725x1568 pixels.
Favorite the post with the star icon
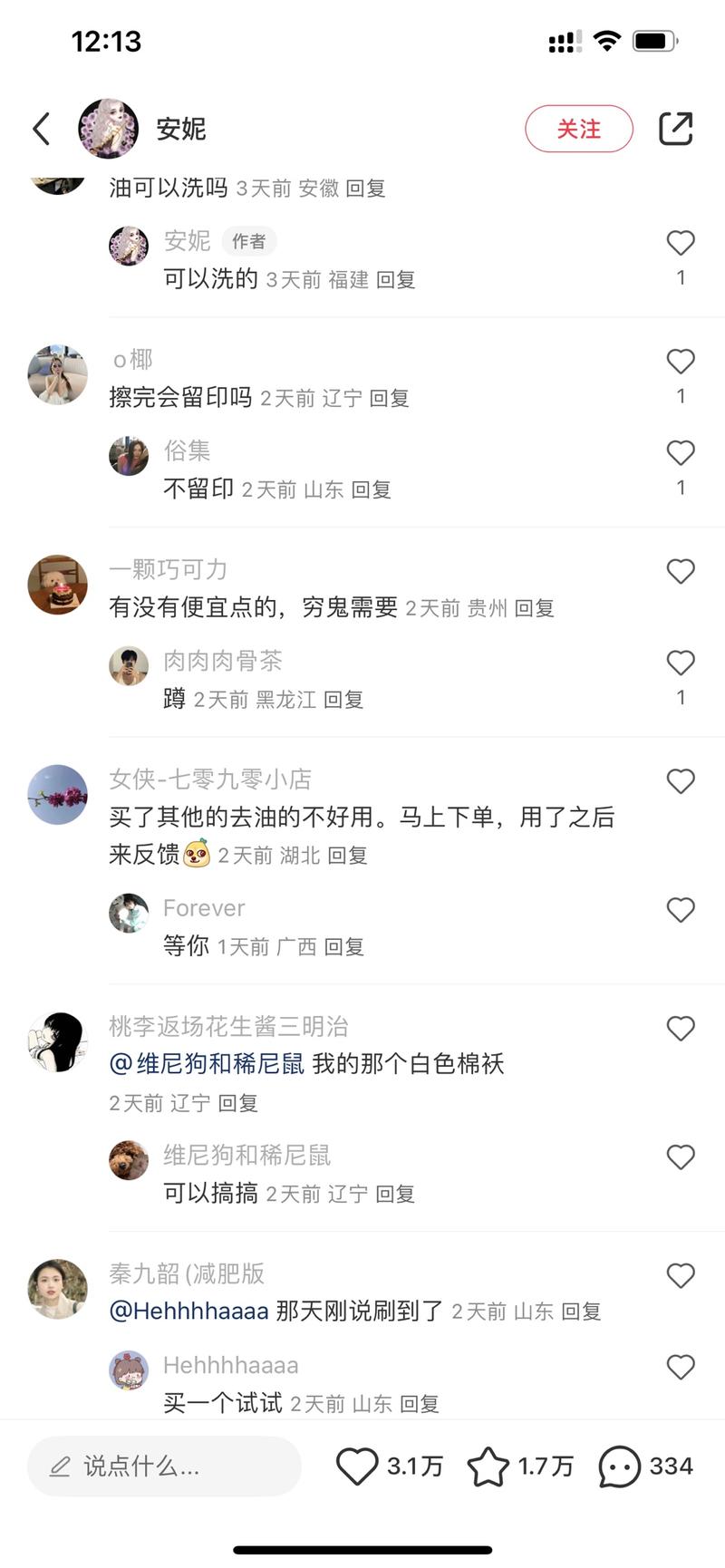click(488, 1466)
